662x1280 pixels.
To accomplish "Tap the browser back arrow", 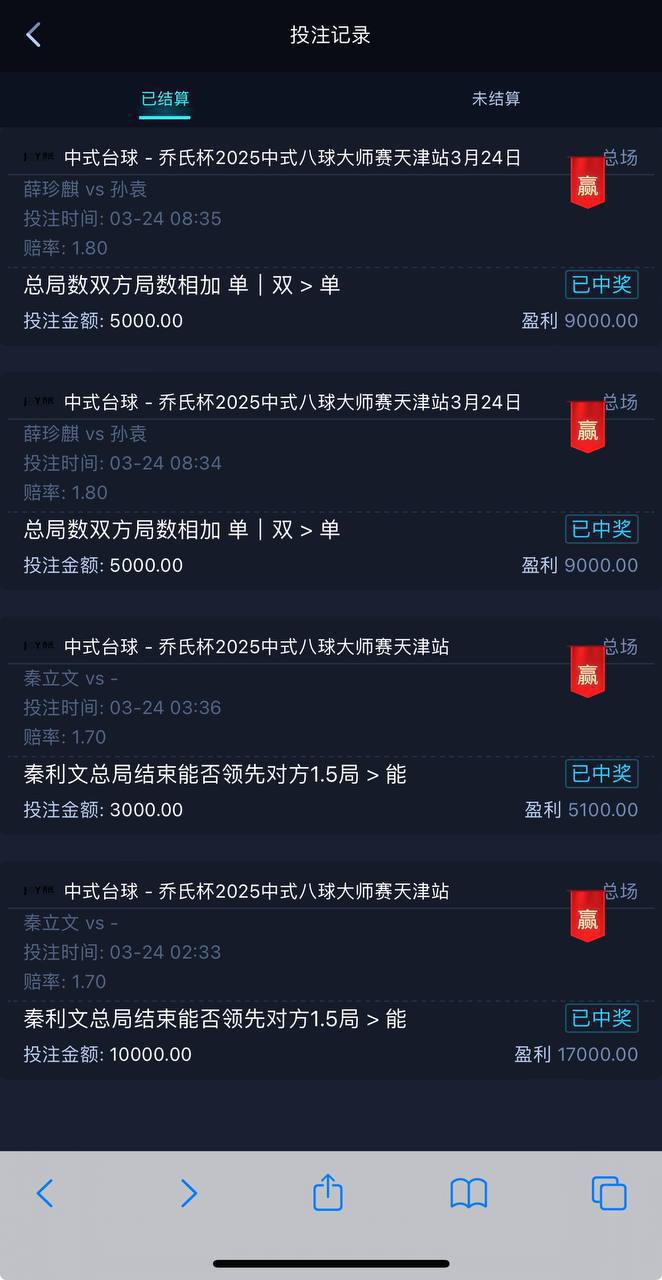I will [45, 1193].
